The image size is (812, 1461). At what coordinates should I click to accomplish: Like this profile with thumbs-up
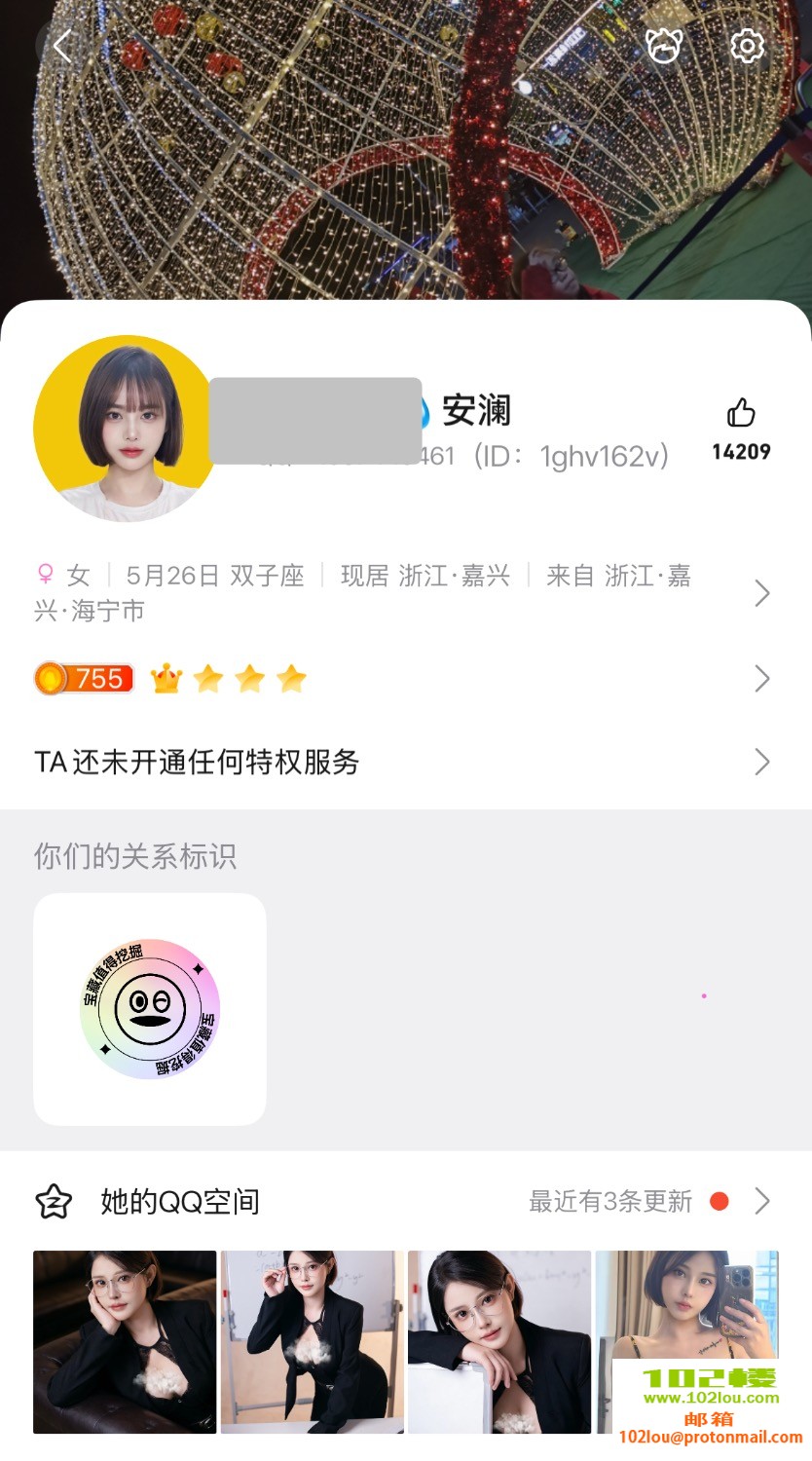pos(741,414)
